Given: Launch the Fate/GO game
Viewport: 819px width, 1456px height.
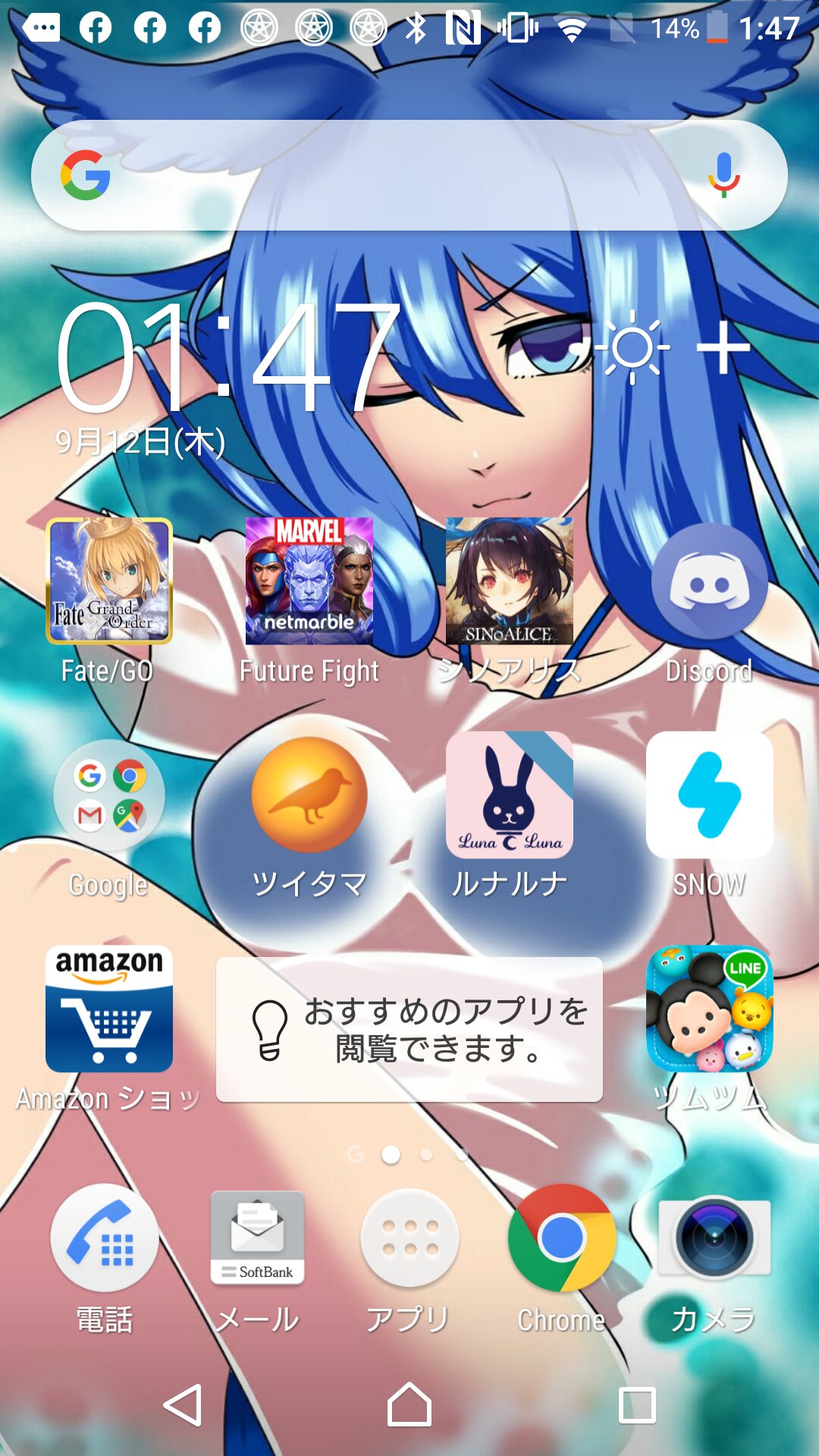Looking at the screenshot, I should click(x=109, y=582).
